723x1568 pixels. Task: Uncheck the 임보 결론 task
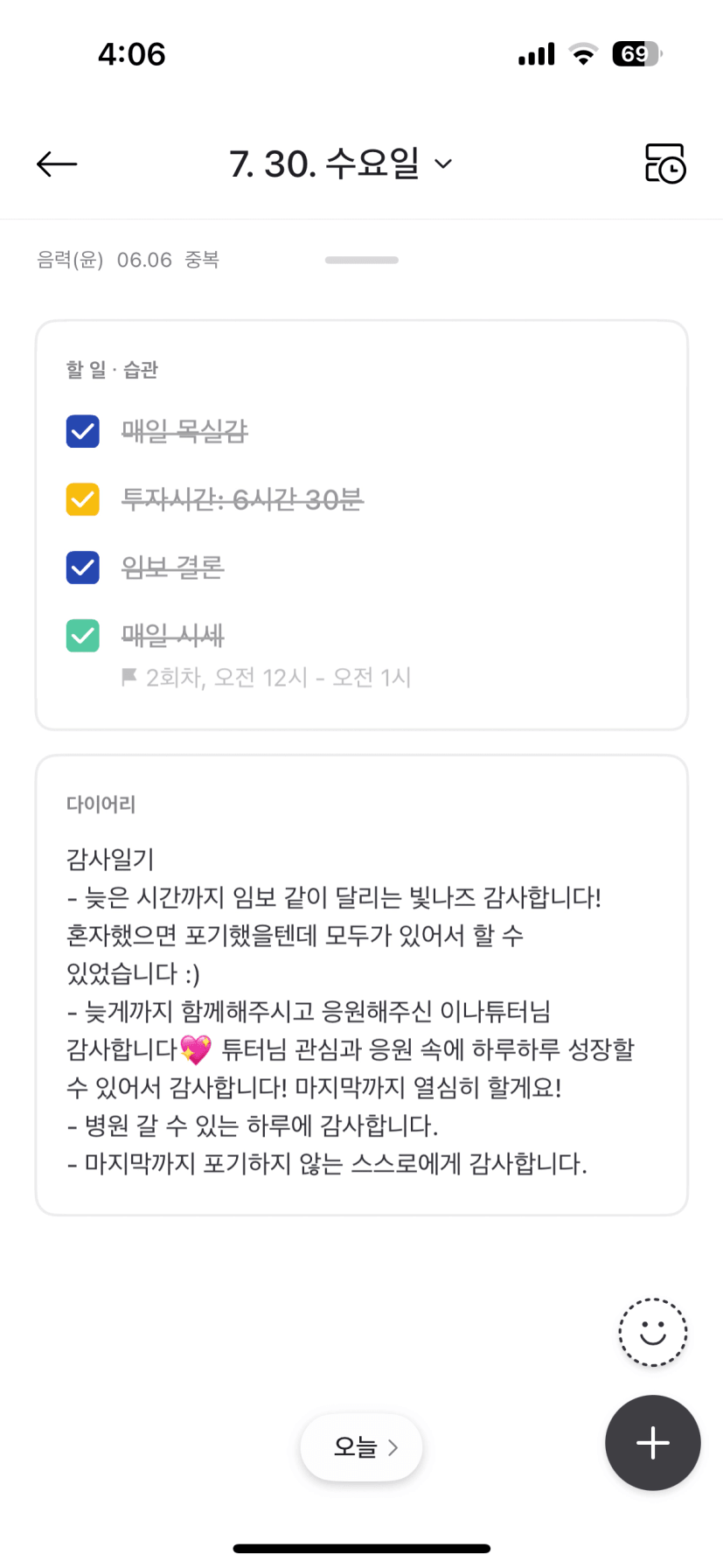point(83,568)
